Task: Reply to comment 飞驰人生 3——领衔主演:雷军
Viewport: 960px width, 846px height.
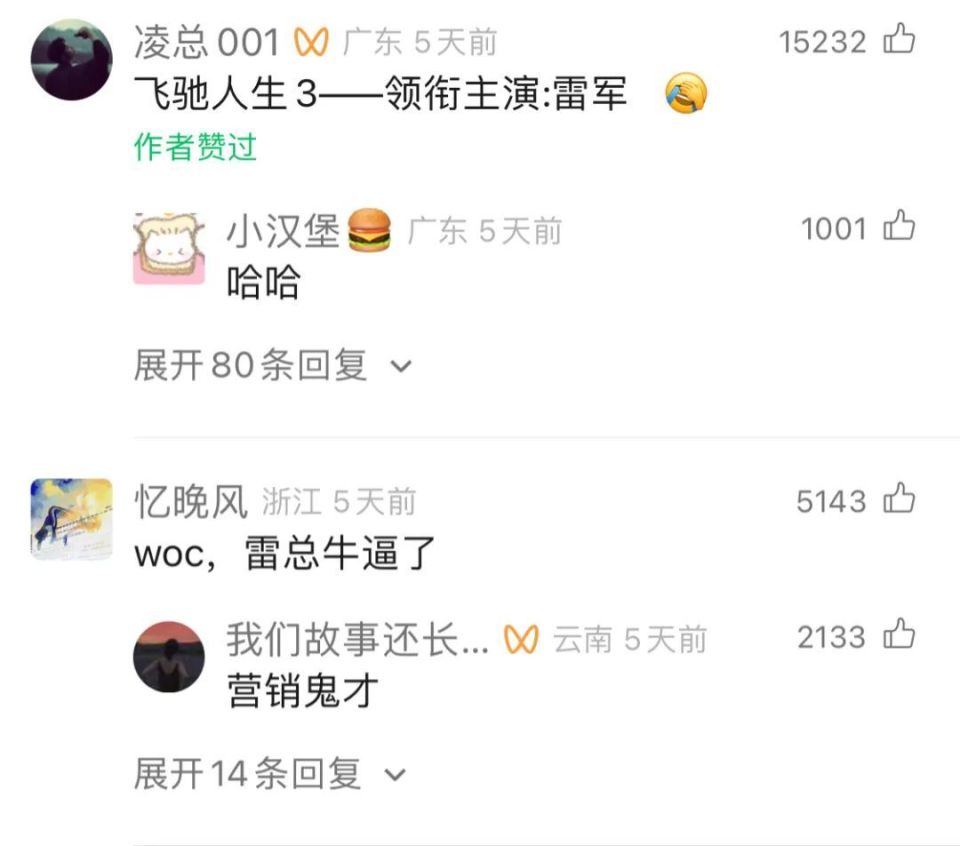Action: tap(380, 96)
